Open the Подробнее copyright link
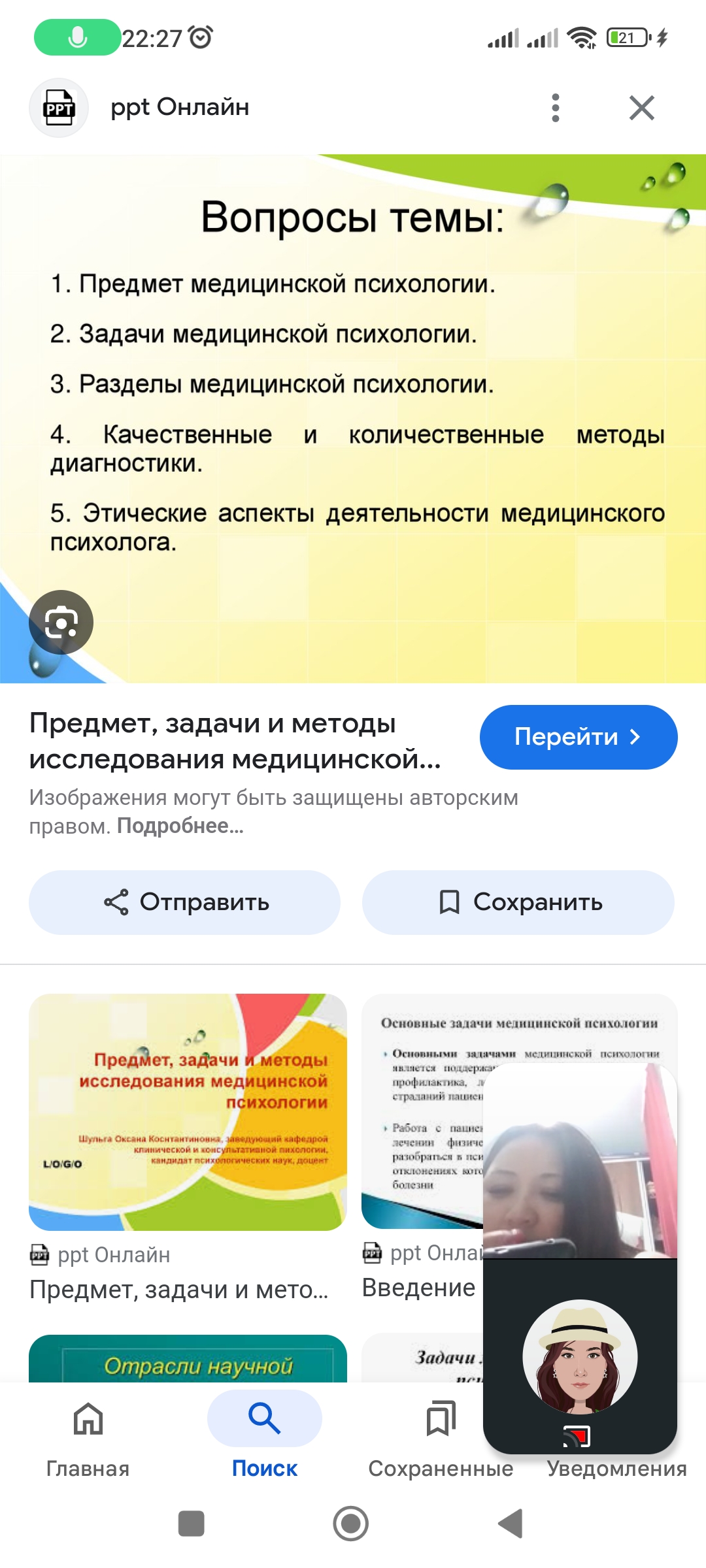706x1568 pixels. 180,826
